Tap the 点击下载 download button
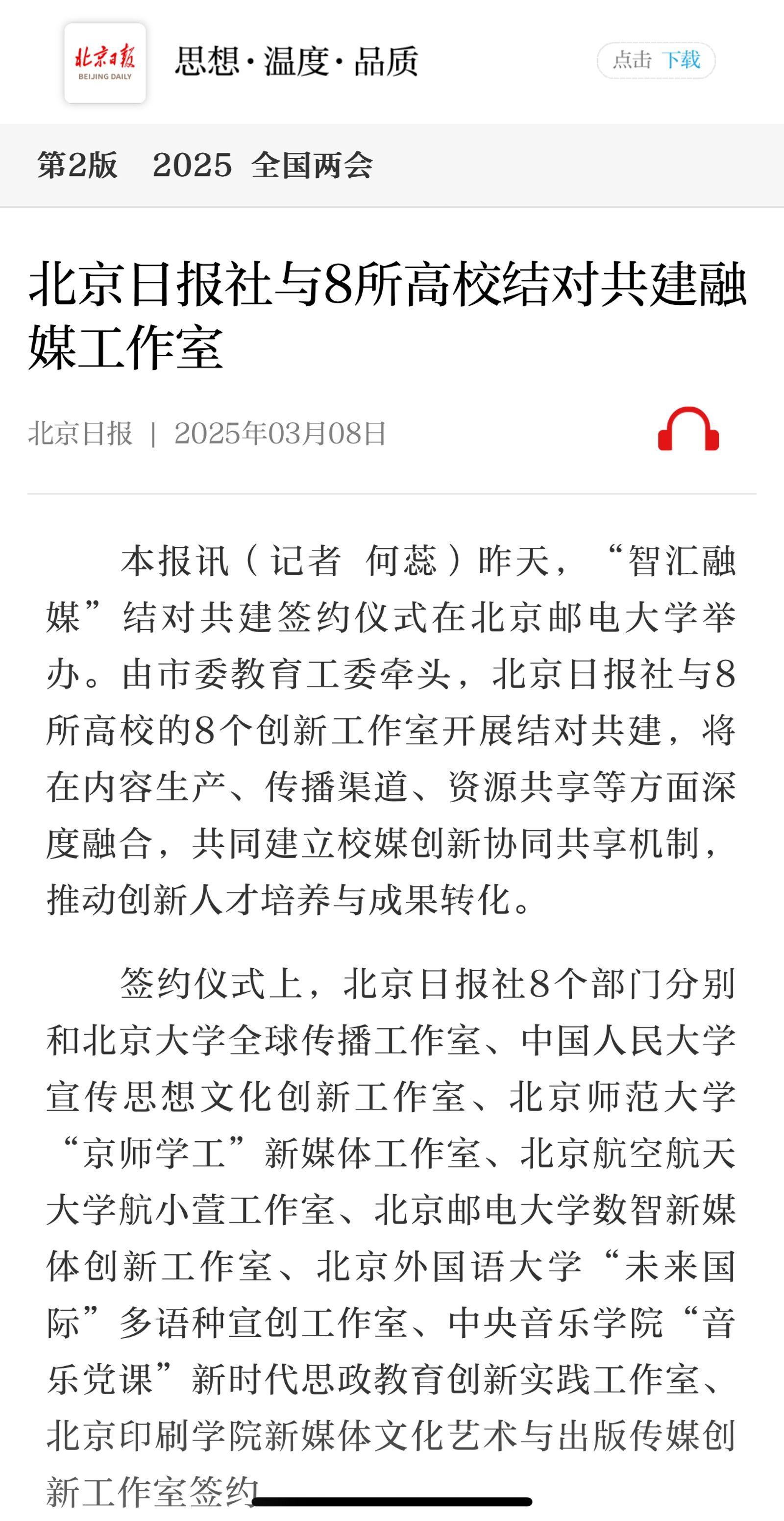Viewport: 784px width, 1521px height. pyautogui.click(x=656, y=60)
